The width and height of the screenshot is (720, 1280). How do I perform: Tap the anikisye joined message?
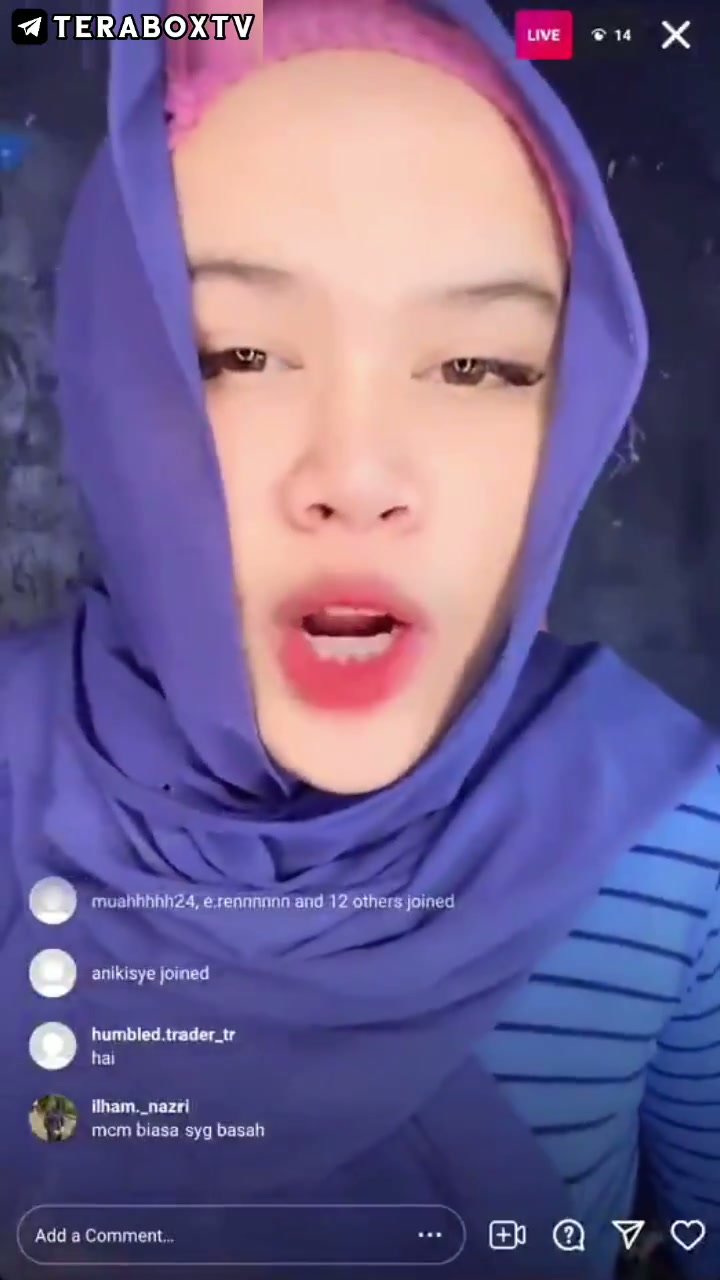[150, 973]
